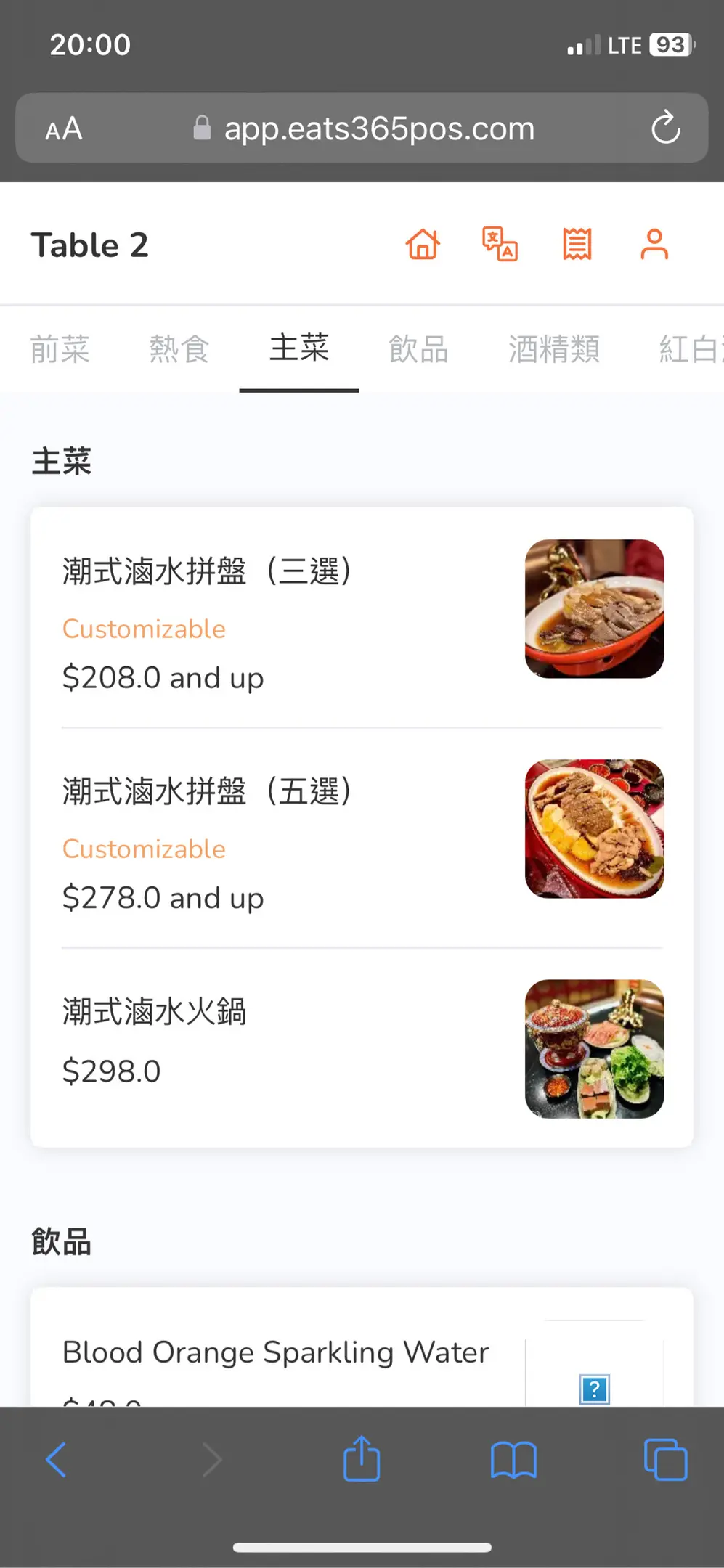Select the 主菜 tab
The height and width of the screenshot is (1568, 724).
[x=299, y=349]
